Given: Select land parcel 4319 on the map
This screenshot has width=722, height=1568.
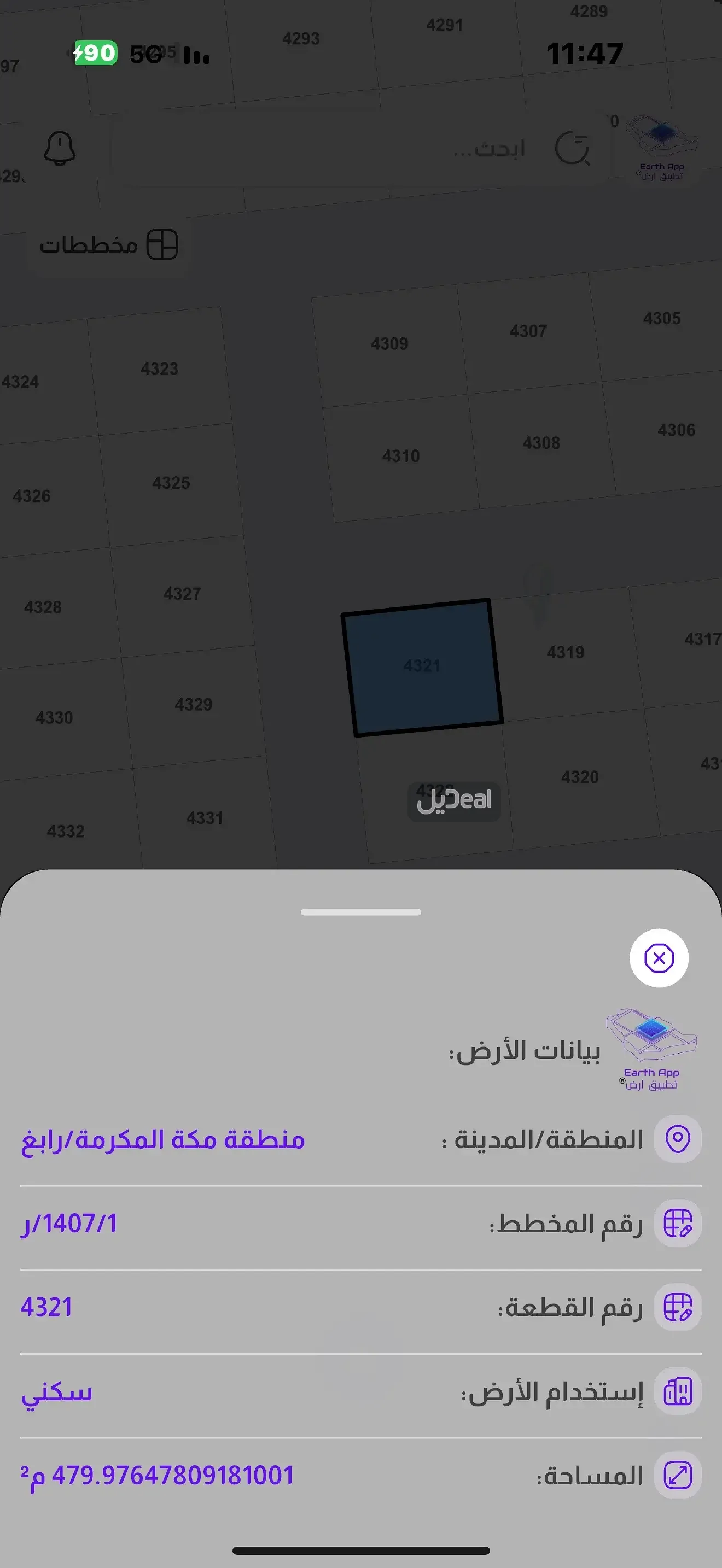Looking at the screenshot, I should click(x=566, y=653).
